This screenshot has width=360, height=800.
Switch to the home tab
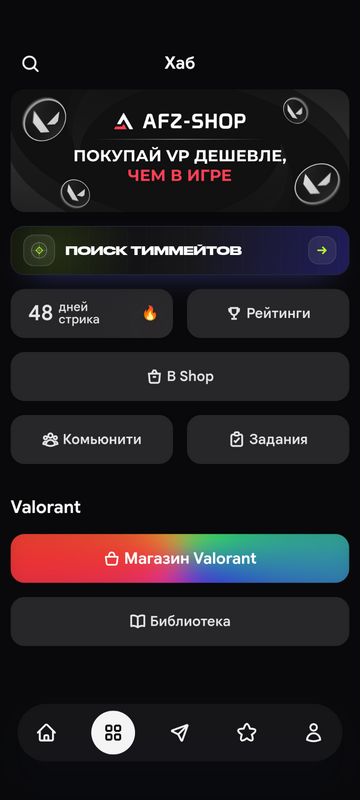[x=46, y=733]
